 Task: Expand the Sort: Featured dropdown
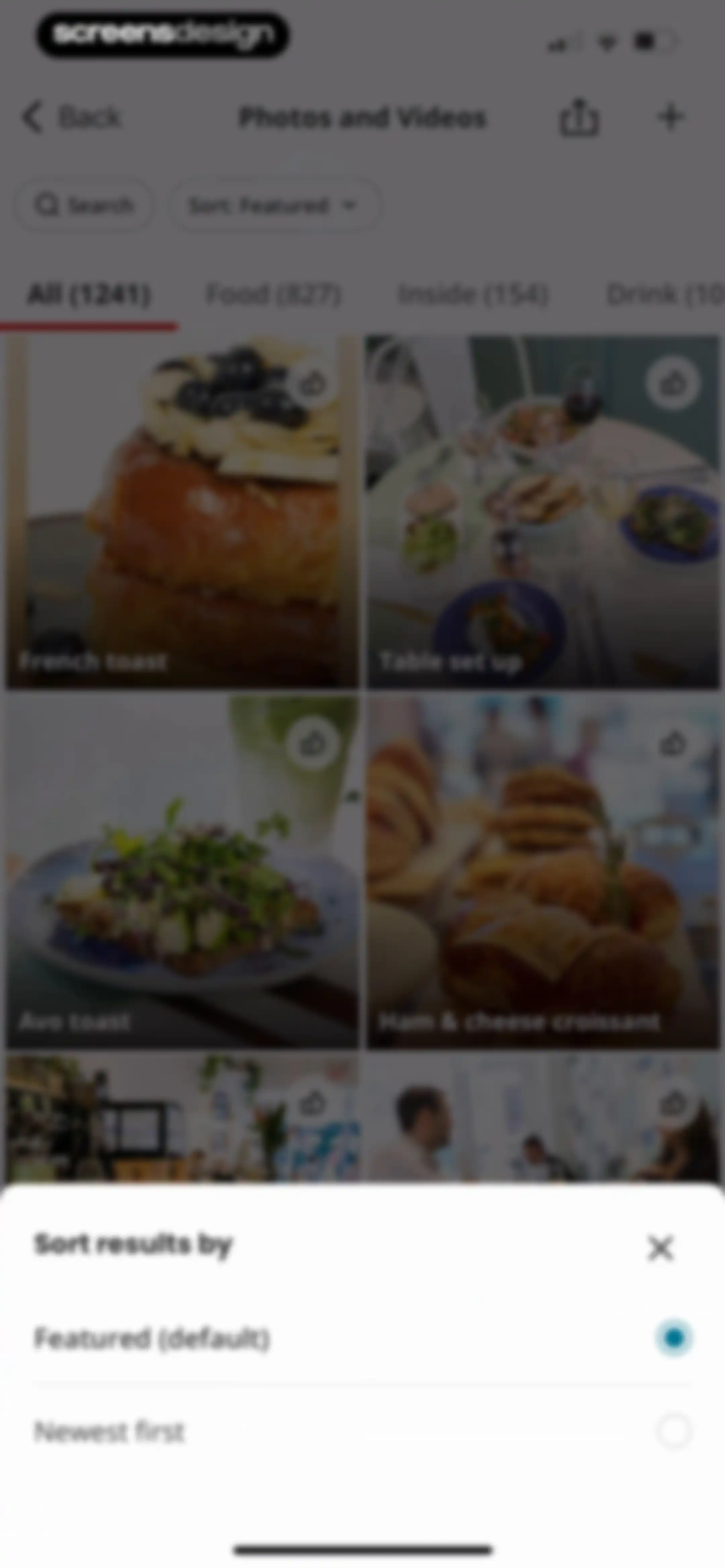(x=275, y=205)
